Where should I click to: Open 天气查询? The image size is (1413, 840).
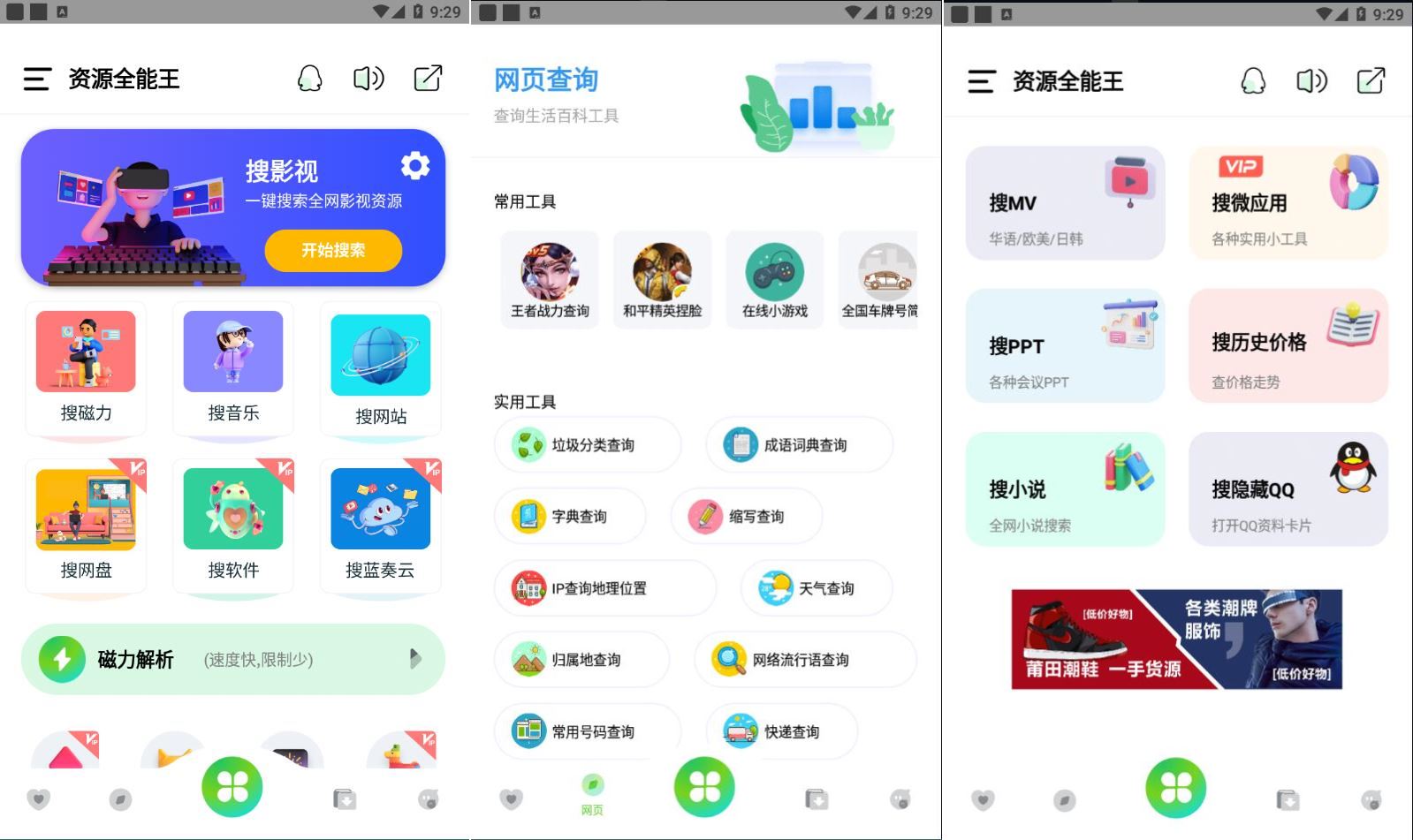pyautogui.click(x=816, y=588)
